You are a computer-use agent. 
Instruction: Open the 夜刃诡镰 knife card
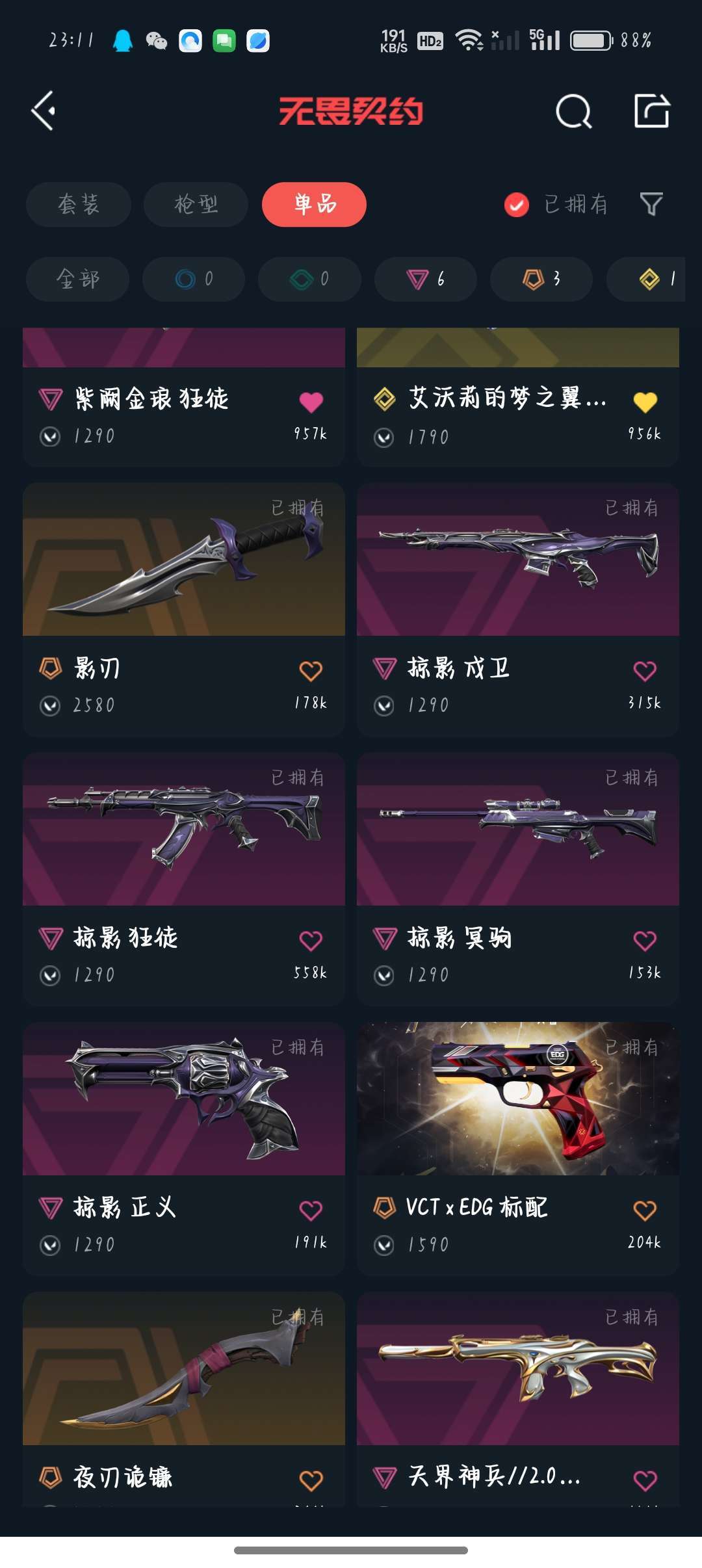pyautogui.click(x=184, y=1399)
